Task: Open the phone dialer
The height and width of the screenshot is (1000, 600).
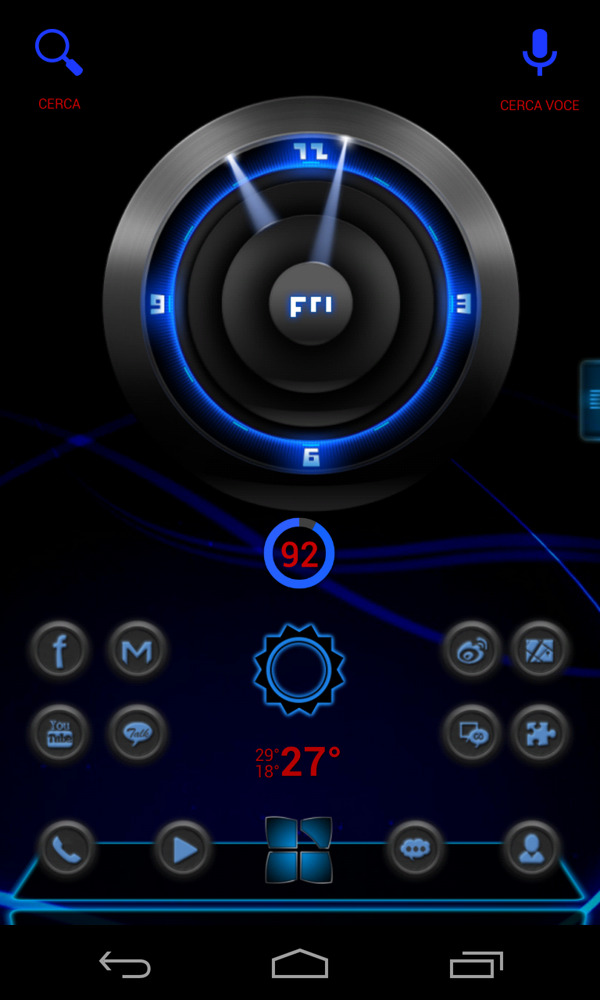Action: point(67,850)
